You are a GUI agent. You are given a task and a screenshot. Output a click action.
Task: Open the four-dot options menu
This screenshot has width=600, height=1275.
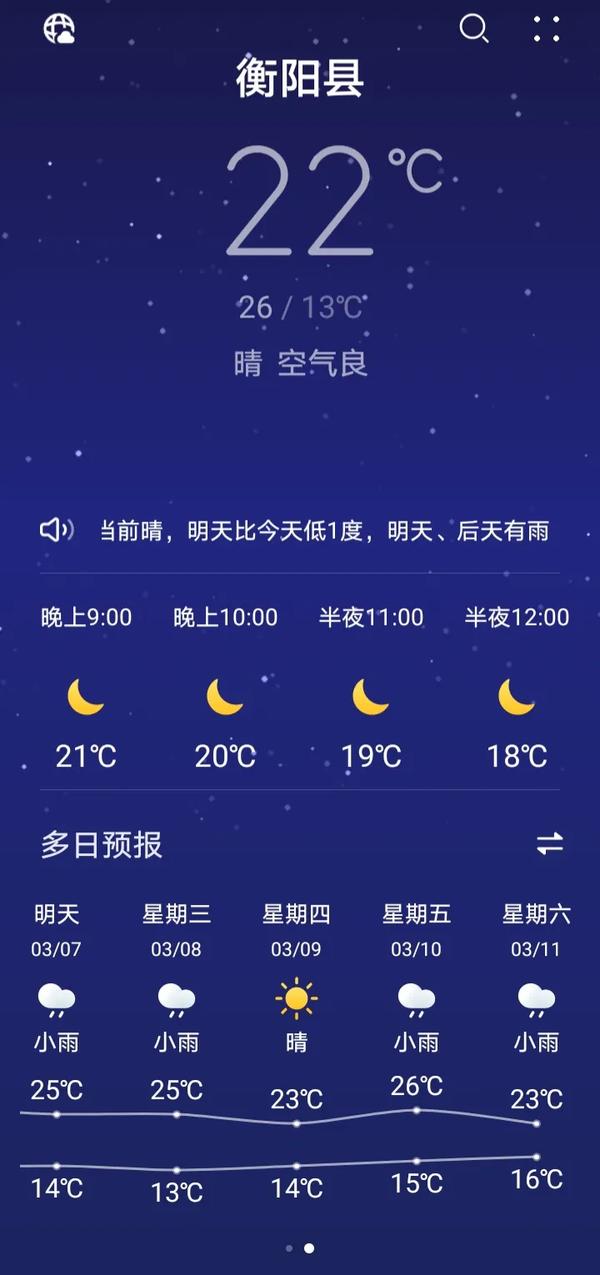click(x=547, y=29)
